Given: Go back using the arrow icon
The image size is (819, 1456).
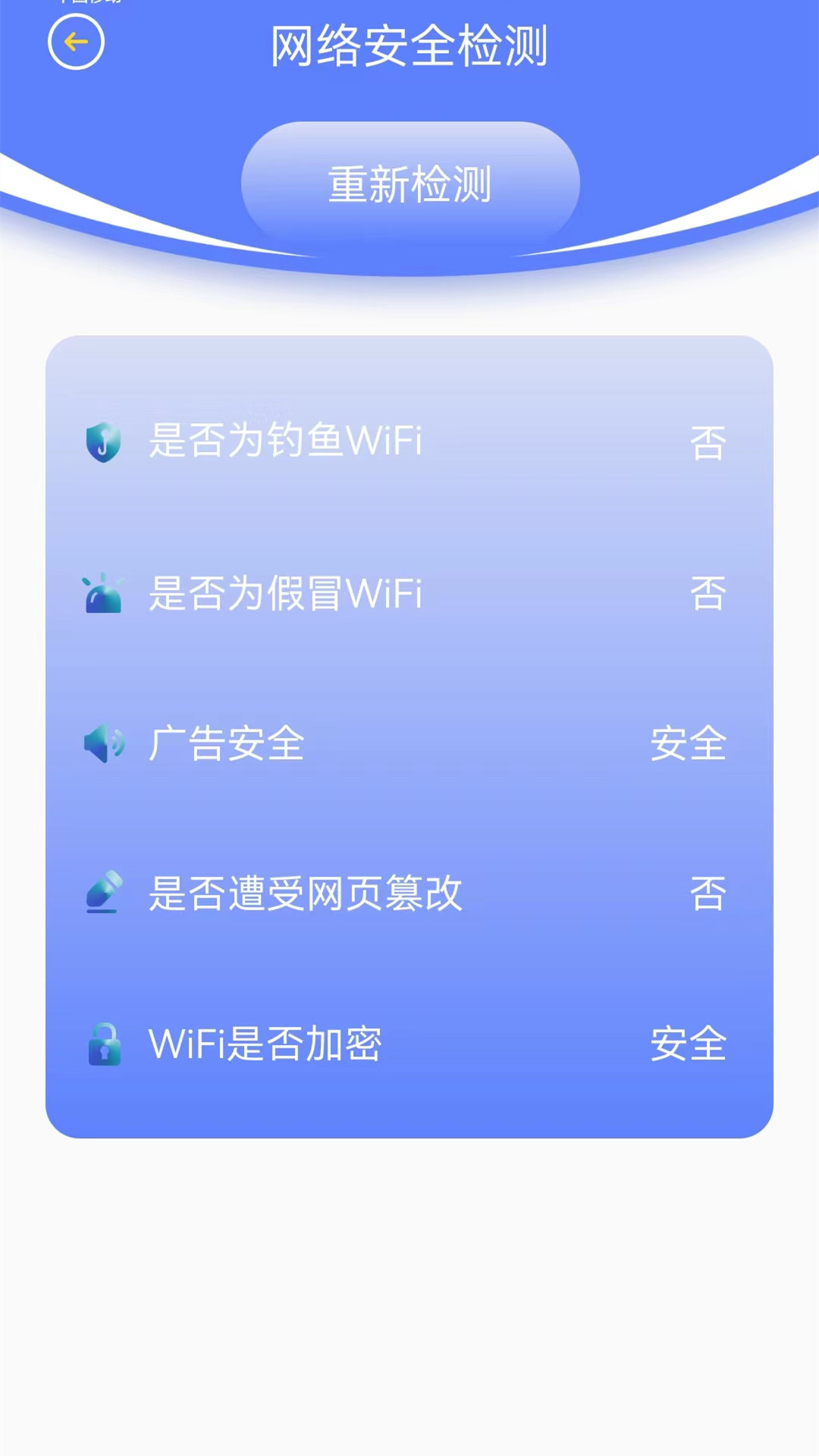Looking at the screenshot, I should tap(76, 42).
